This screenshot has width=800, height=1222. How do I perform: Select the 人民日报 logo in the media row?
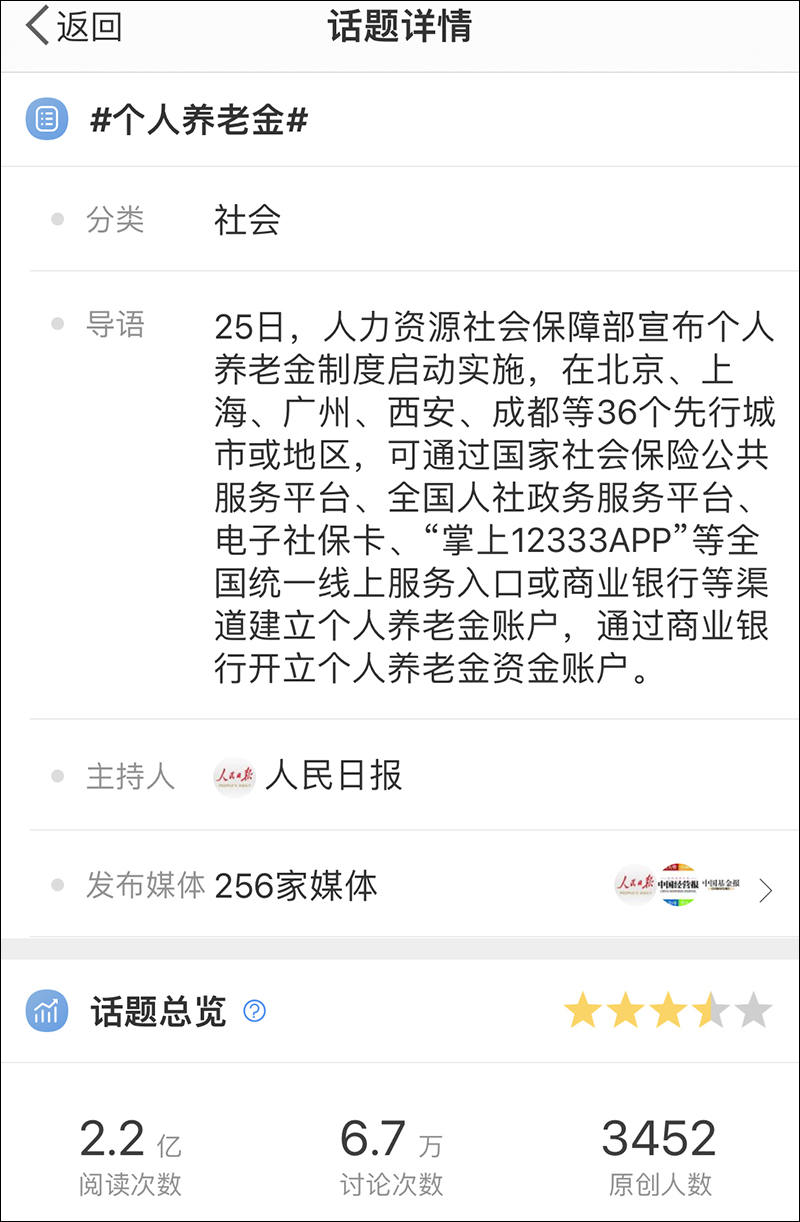pos(633,884)
